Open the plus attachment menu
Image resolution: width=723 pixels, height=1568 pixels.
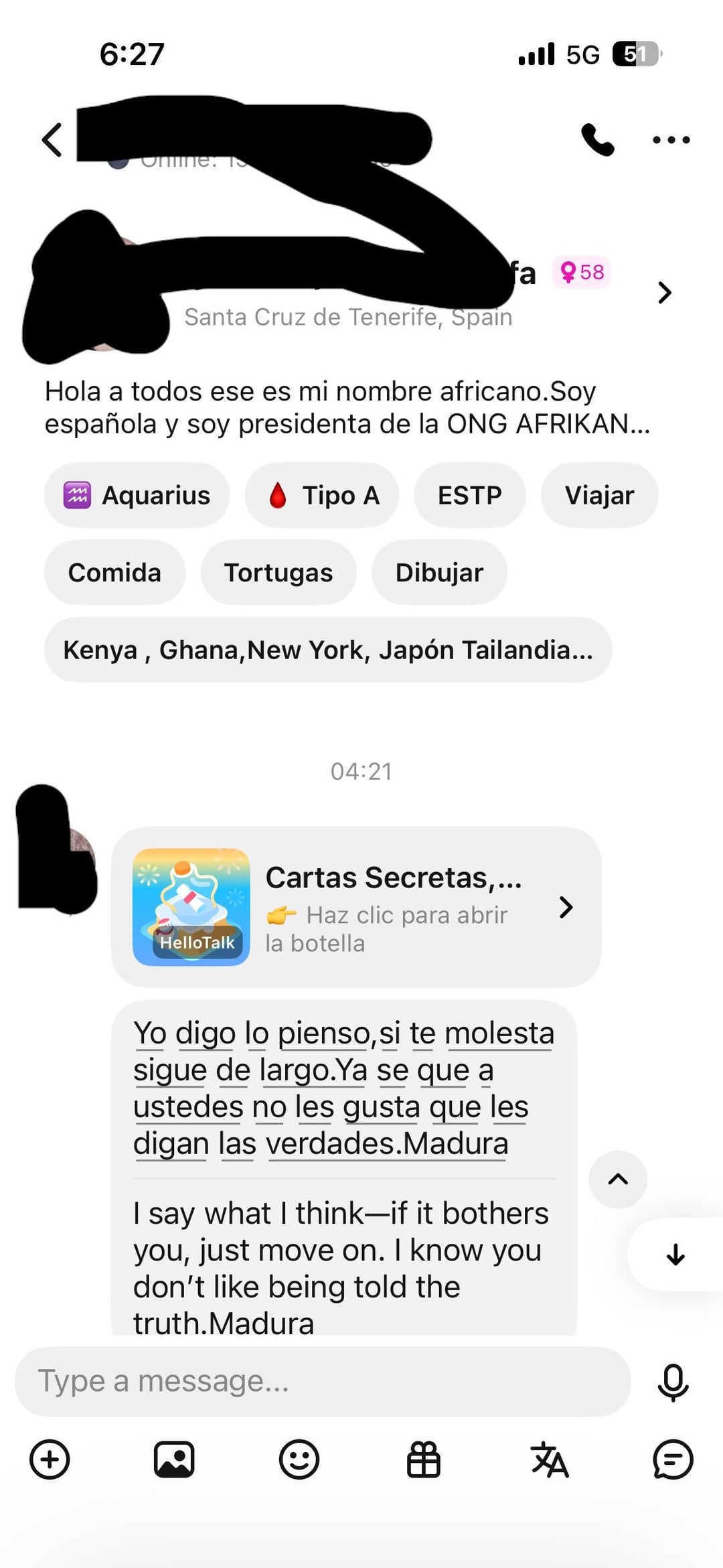click(x=50, y=1460)
